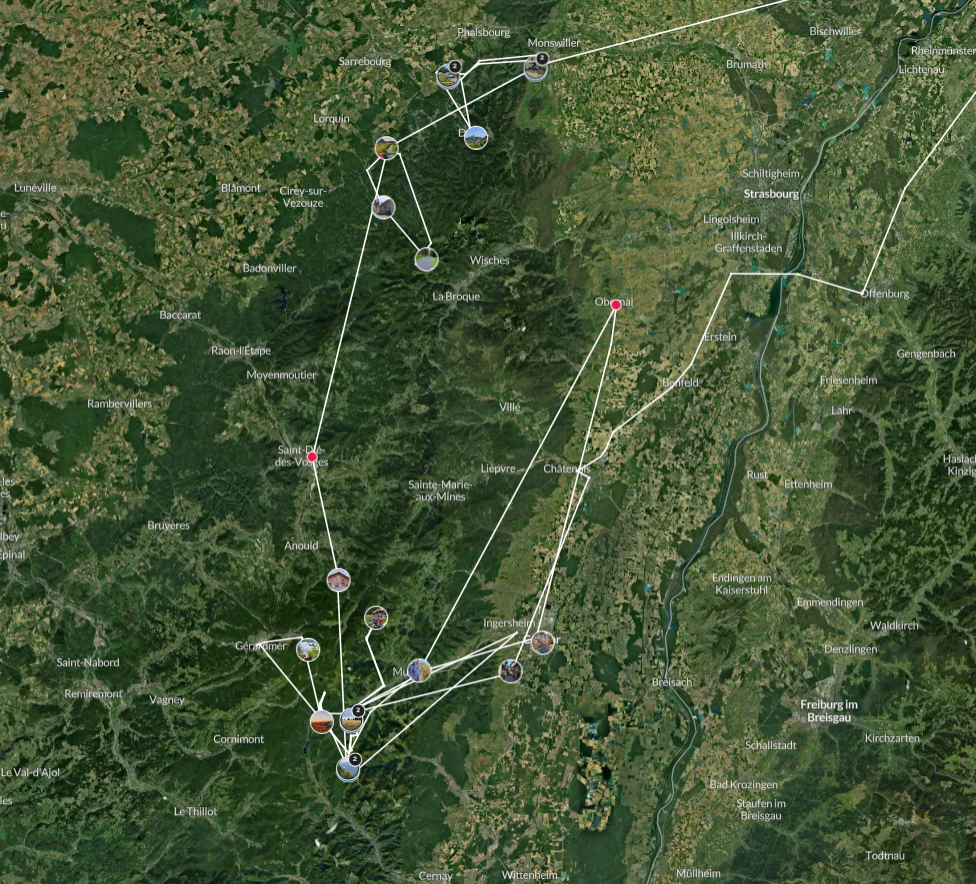Open the 2-photo cluster below Phalsbourg
976x884 pixels.
448,75
